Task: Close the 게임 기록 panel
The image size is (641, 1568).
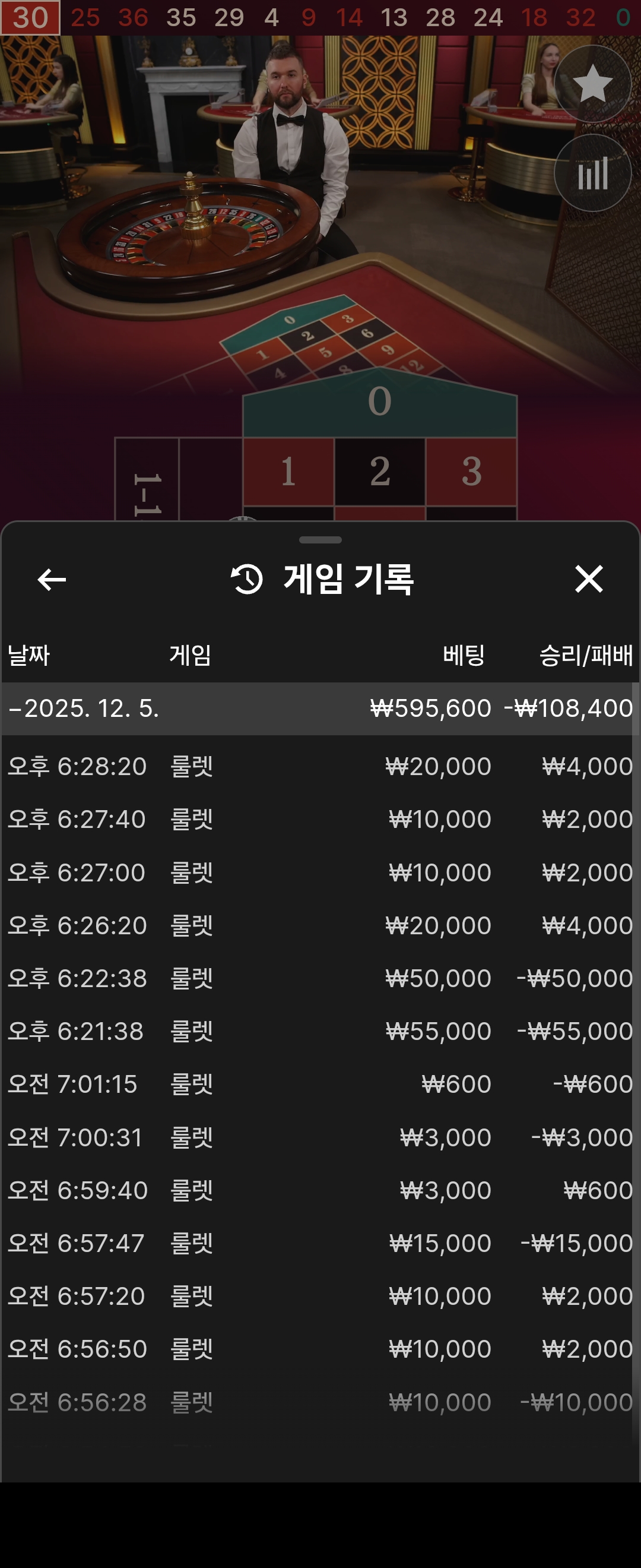Action: click(x=589, y=578)
